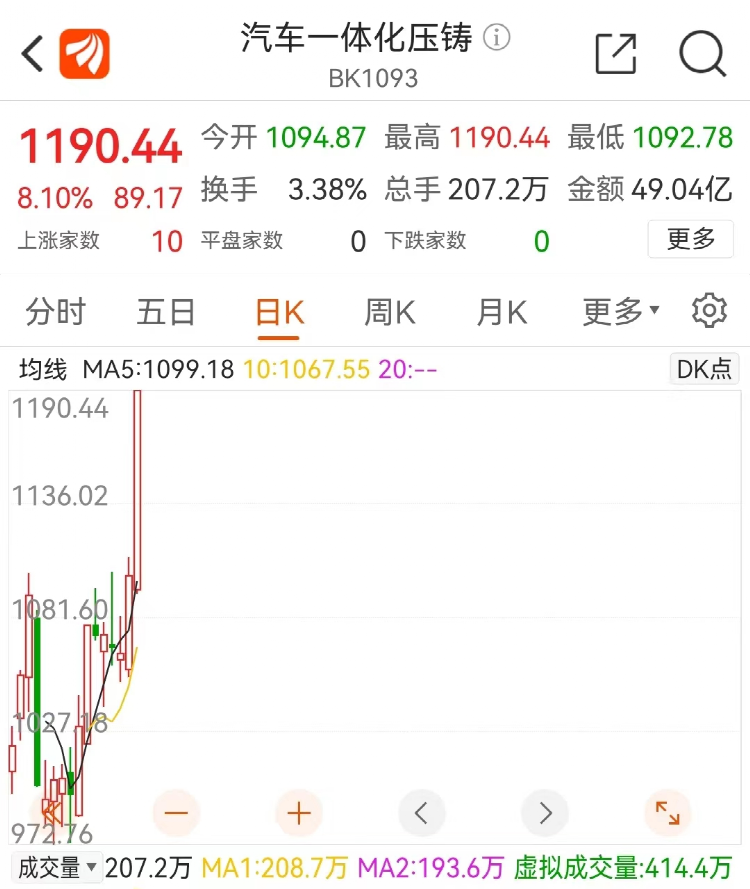The height and width of the screenshot is (889, 750).
Task: Switch to the 五日 chart tab
Action: coord(166,313)
